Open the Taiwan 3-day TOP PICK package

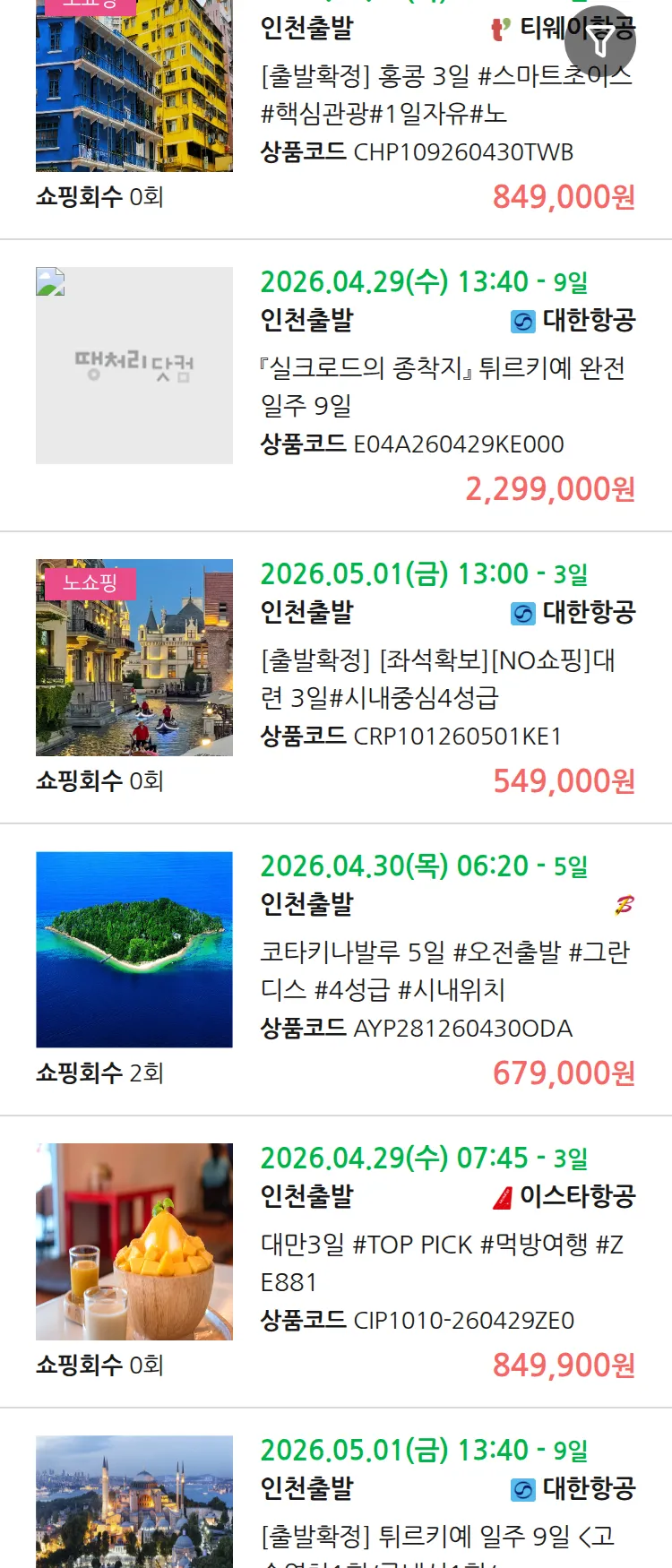tap(442, 1262)
